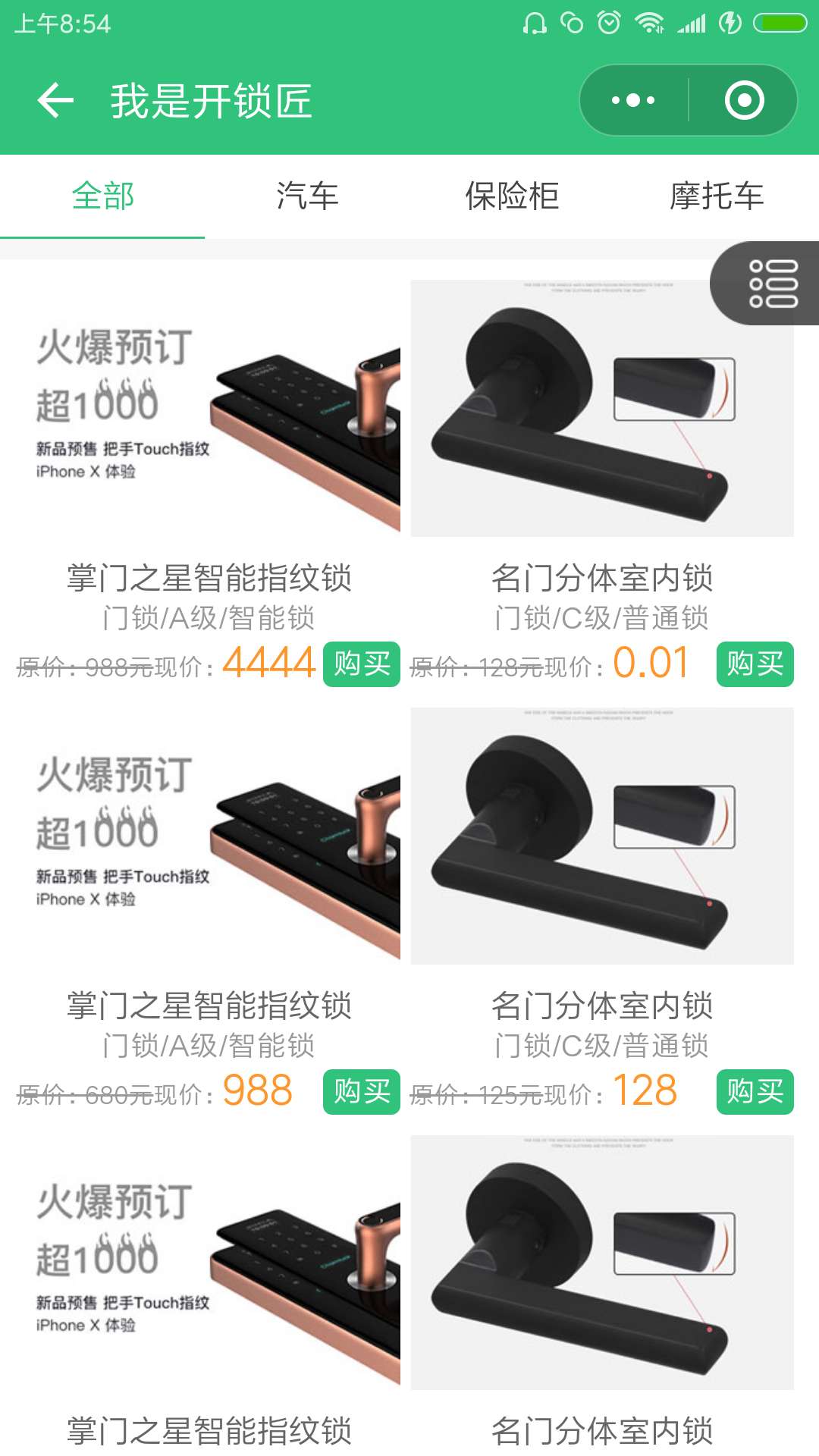This screenshot has height=1456, width=819.
Task: Switch to the 保险柜 tab
Action: point(512,196)
